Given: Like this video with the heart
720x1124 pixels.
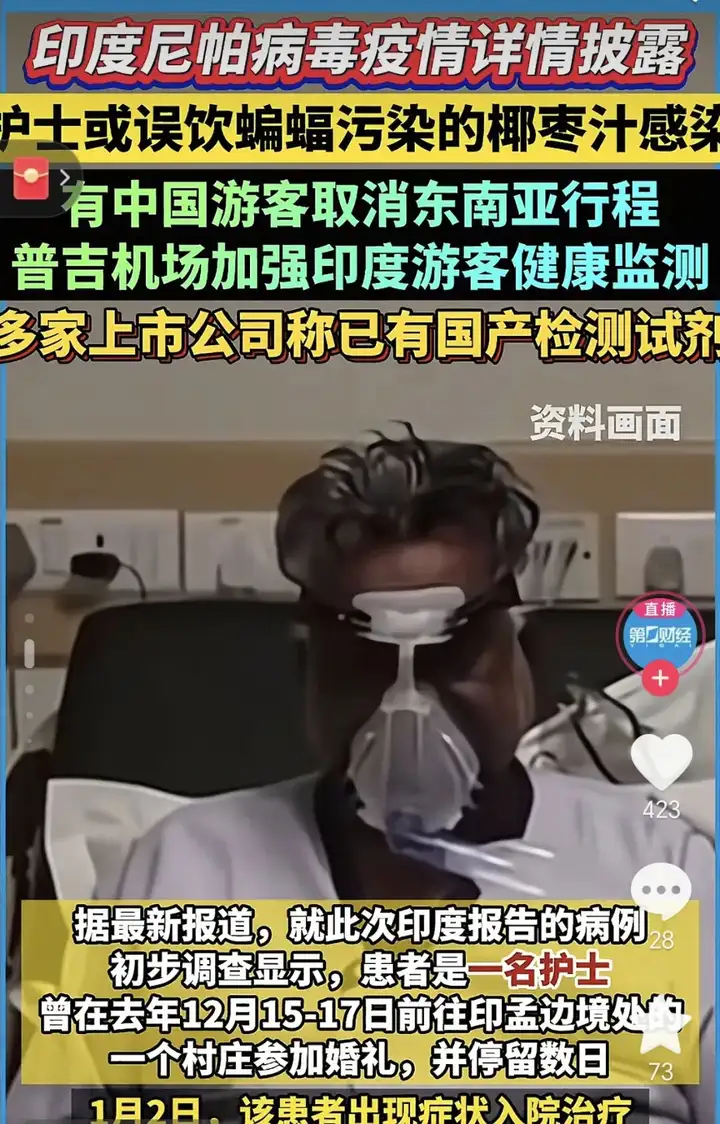Looking at the screenshot, I should (x=661, y=761).
